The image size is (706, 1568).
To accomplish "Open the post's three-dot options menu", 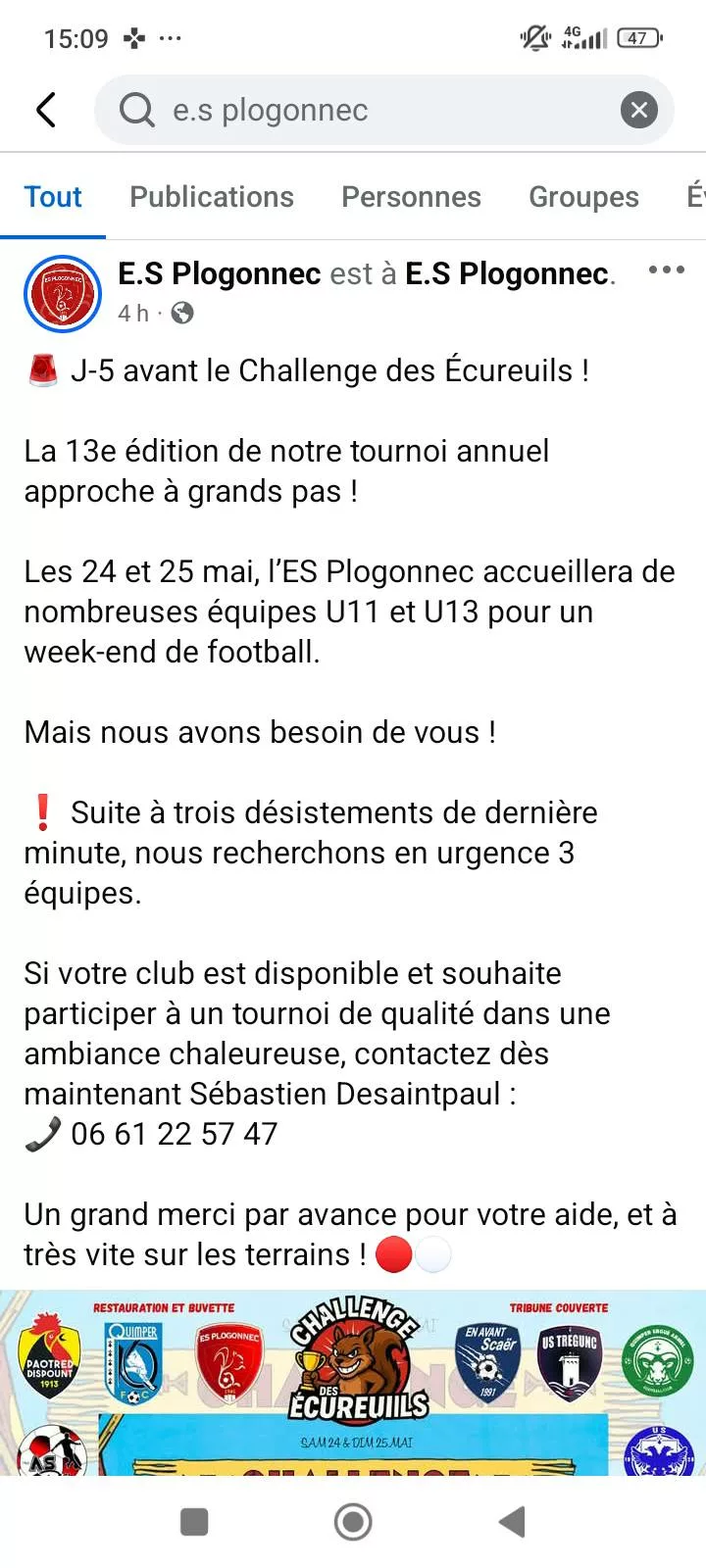I will [666, 270].
